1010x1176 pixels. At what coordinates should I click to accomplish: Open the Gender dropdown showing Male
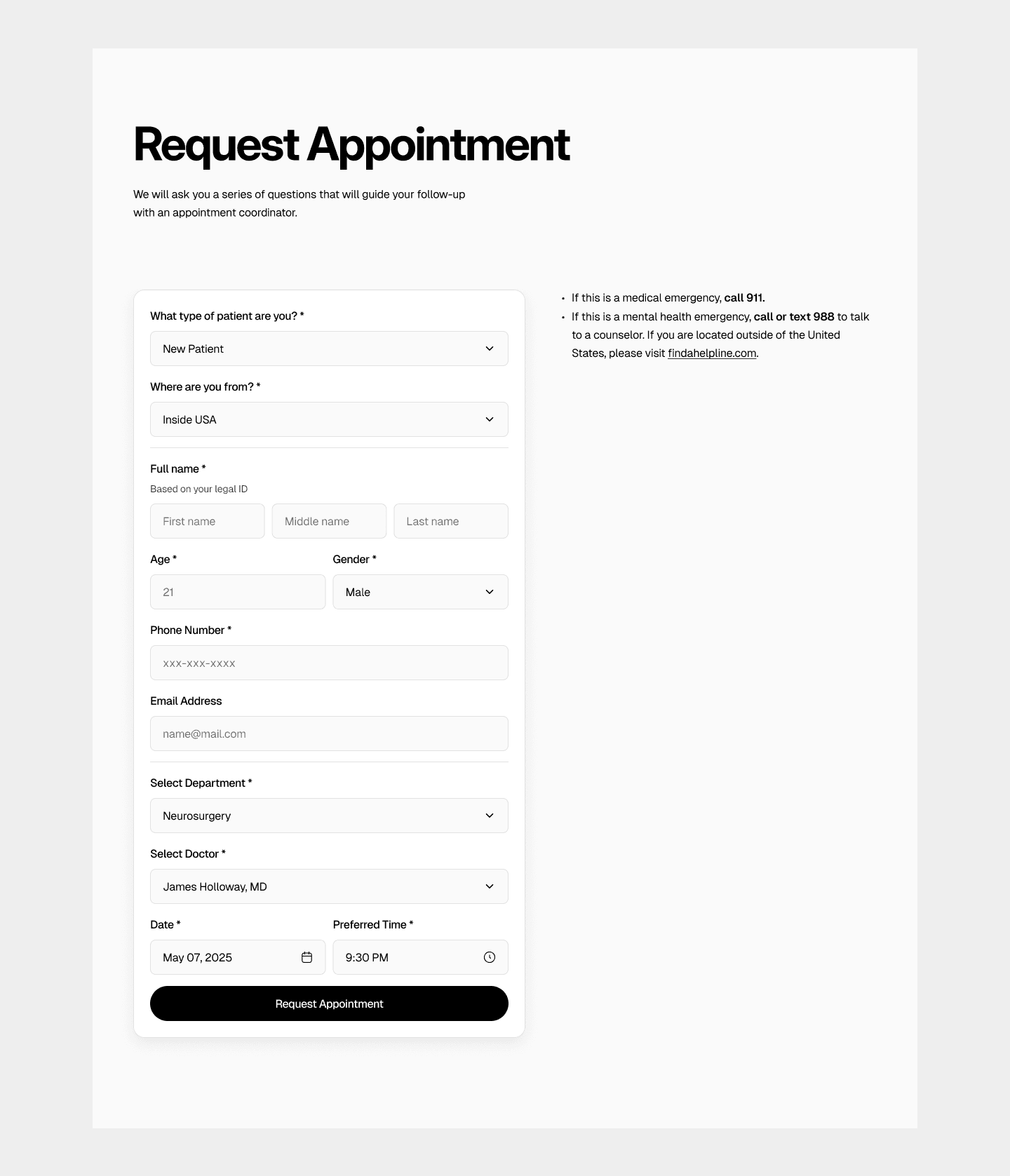click(420, 592)
